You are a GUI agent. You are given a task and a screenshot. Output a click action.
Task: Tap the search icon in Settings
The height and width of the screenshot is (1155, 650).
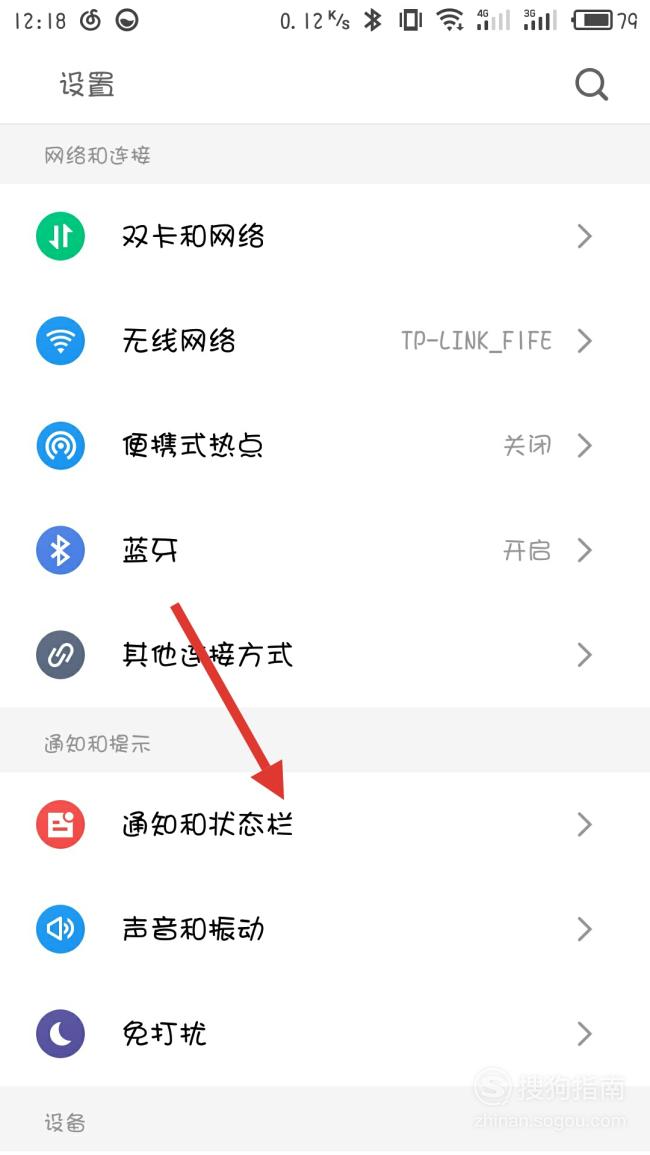point(591,85)
